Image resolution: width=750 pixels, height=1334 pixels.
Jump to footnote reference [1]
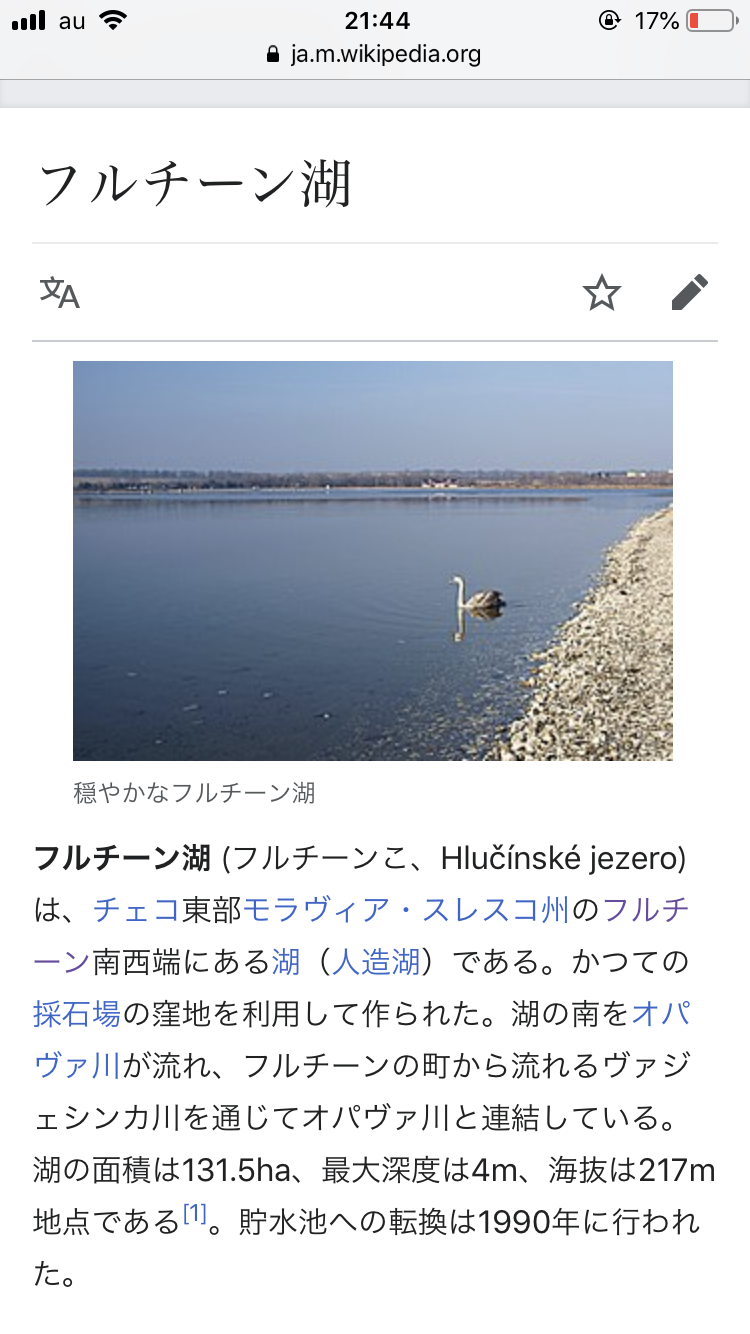click(194, 1215)
